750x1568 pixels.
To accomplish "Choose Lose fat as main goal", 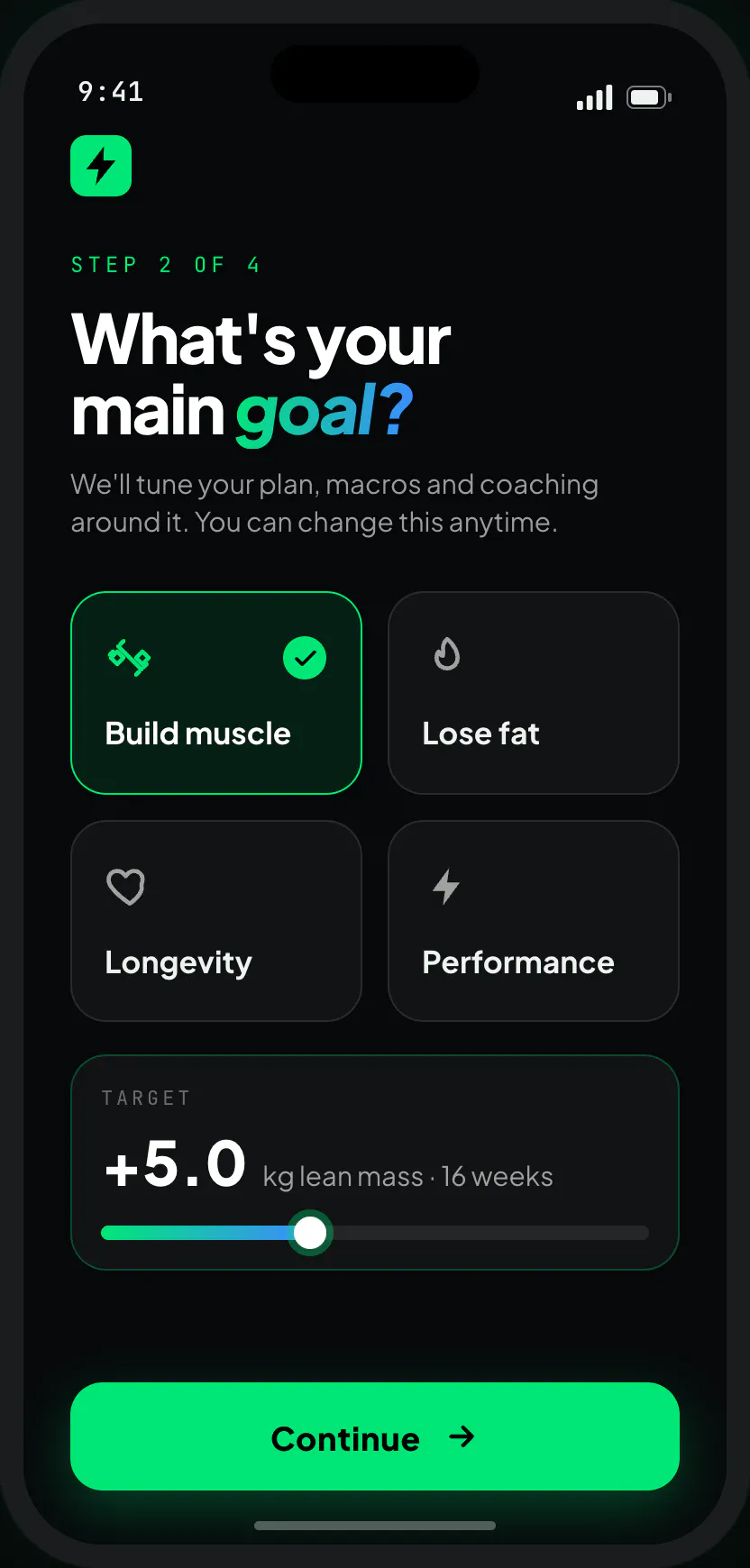I will 534,693.
